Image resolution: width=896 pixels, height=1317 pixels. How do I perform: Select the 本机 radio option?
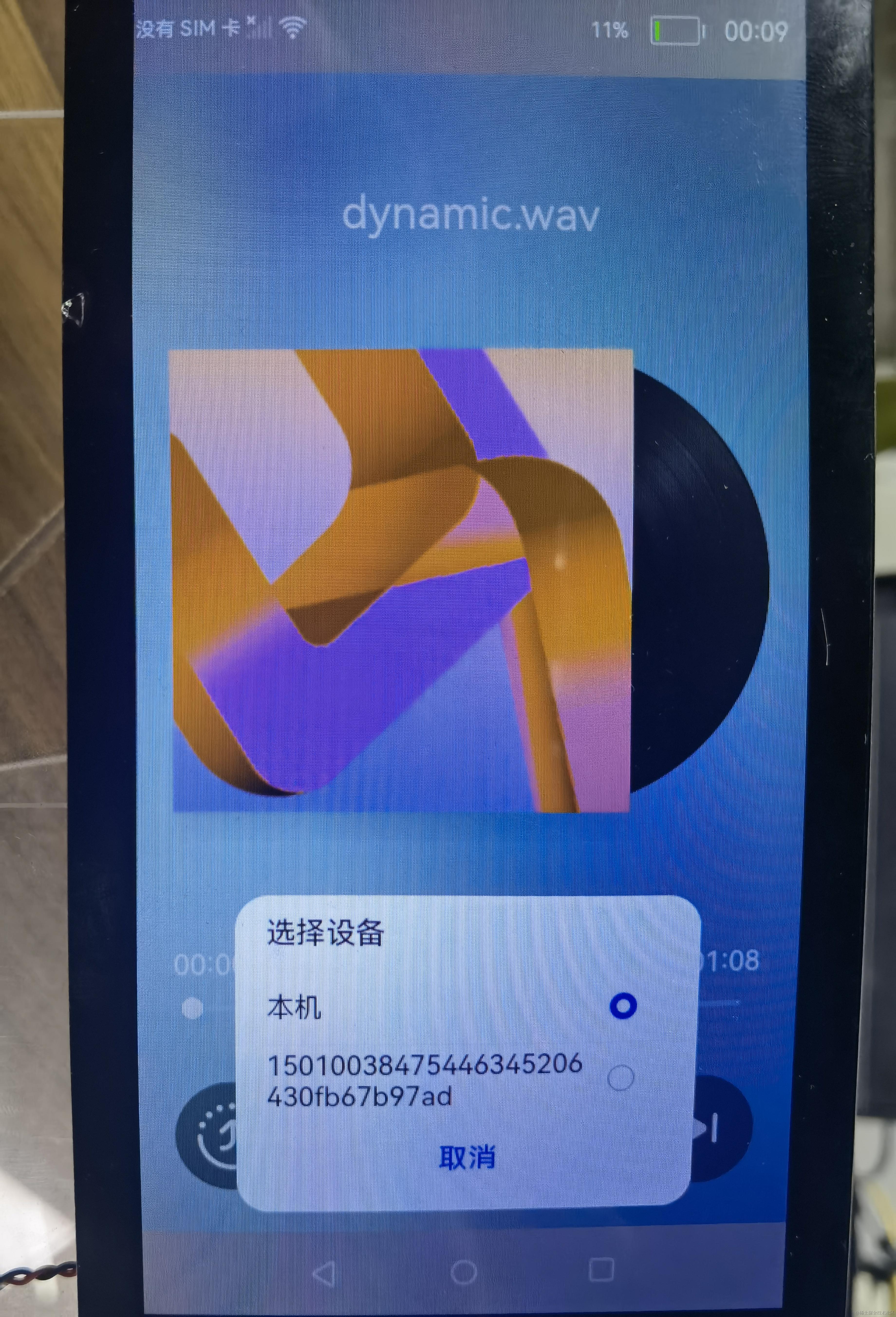coord(622,1006)
